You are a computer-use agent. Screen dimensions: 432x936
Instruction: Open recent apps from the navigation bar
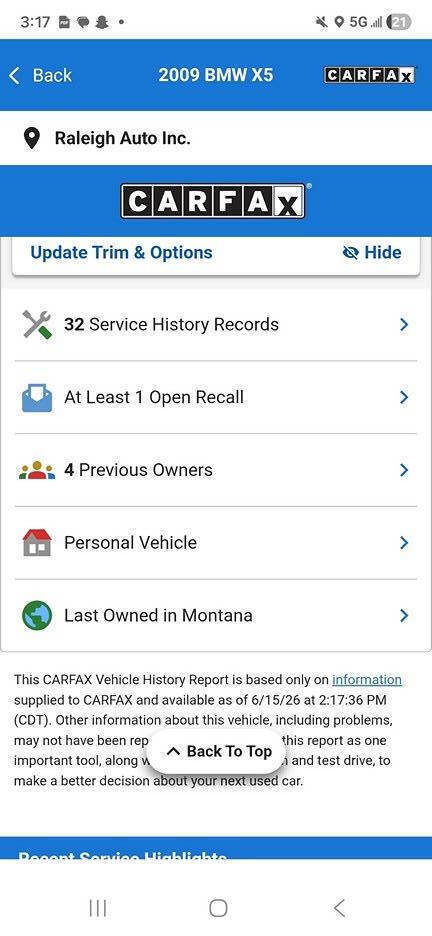[x=97, y=908]
